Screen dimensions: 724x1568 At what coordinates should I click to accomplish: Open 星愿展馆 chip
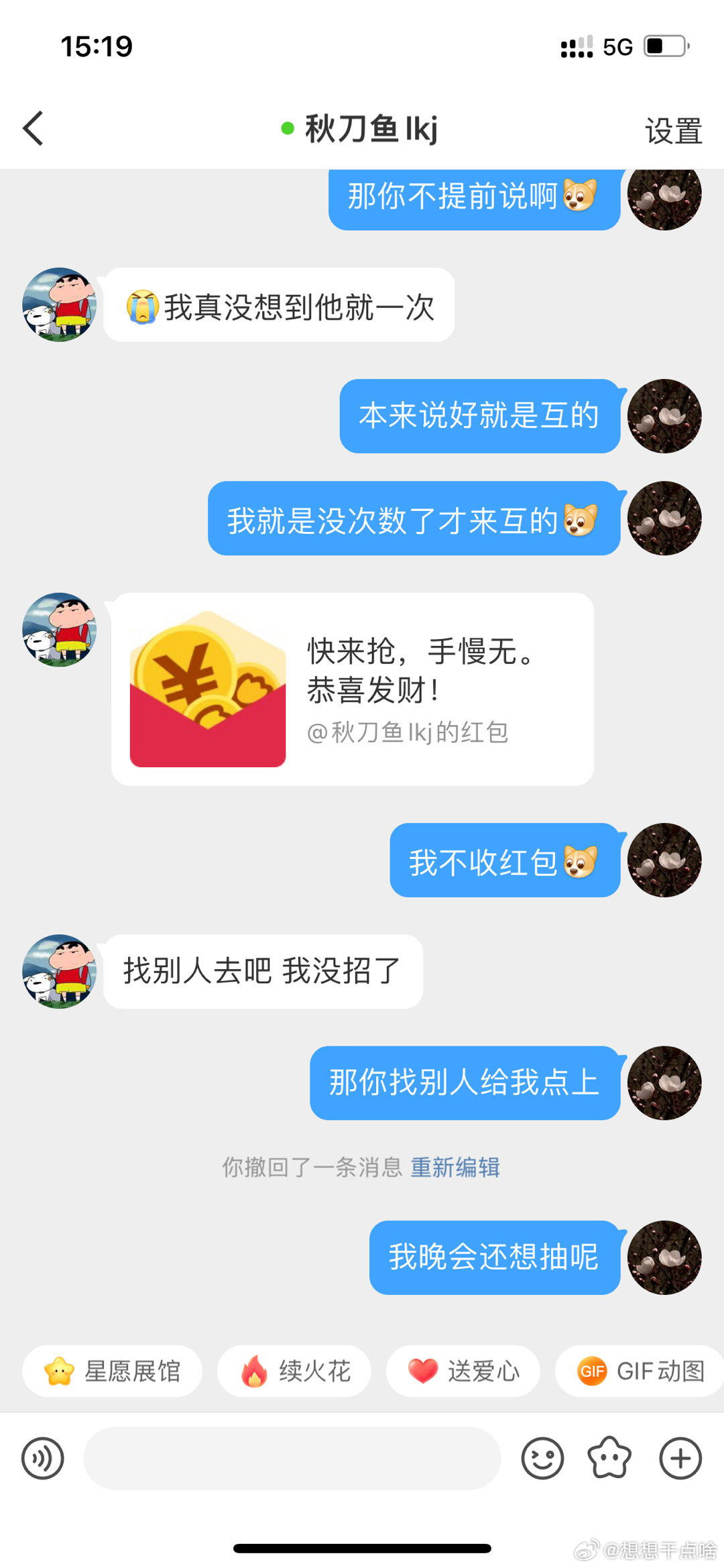coord(113,1371)
